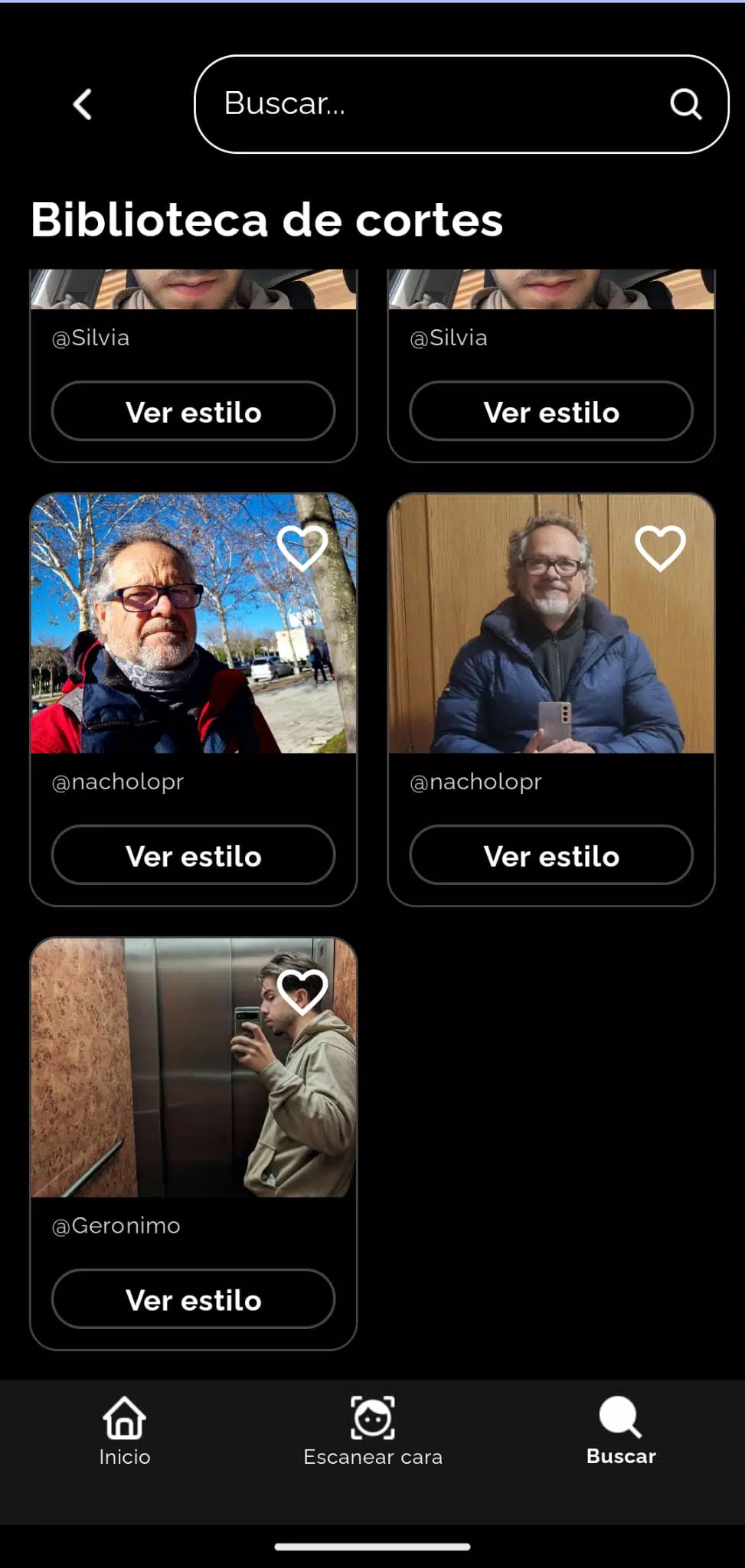Viewport: 745px width, 1568px height.
Task: Like the @nacholopr indoor blue jacket photo
Action: click(x=660, y=547)
